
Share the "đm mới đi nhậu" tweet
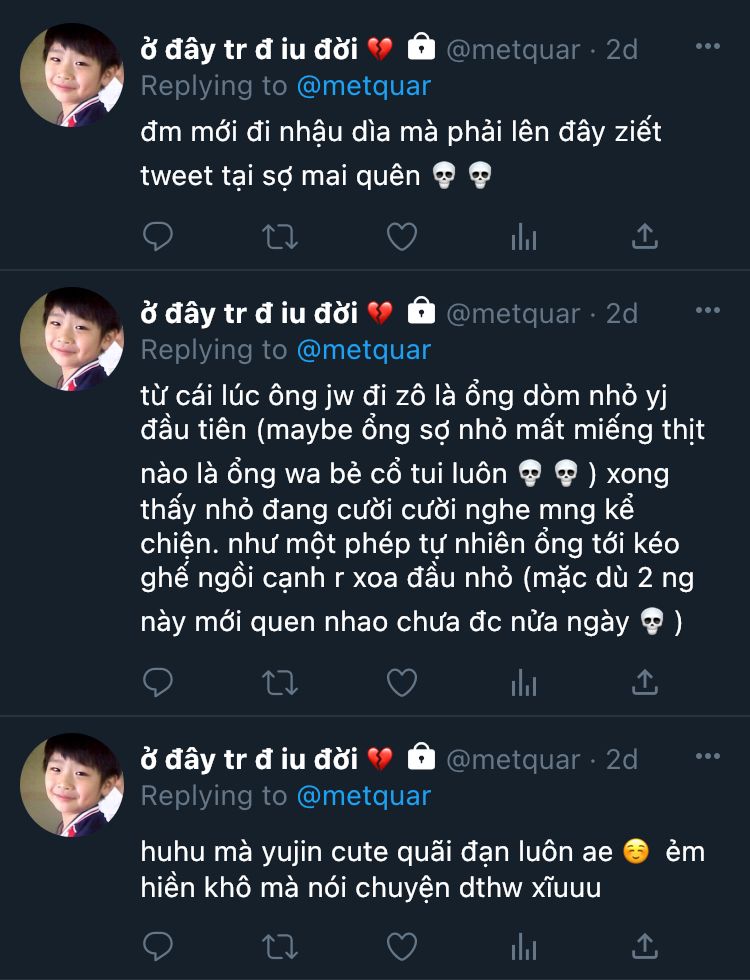[646, 237]
